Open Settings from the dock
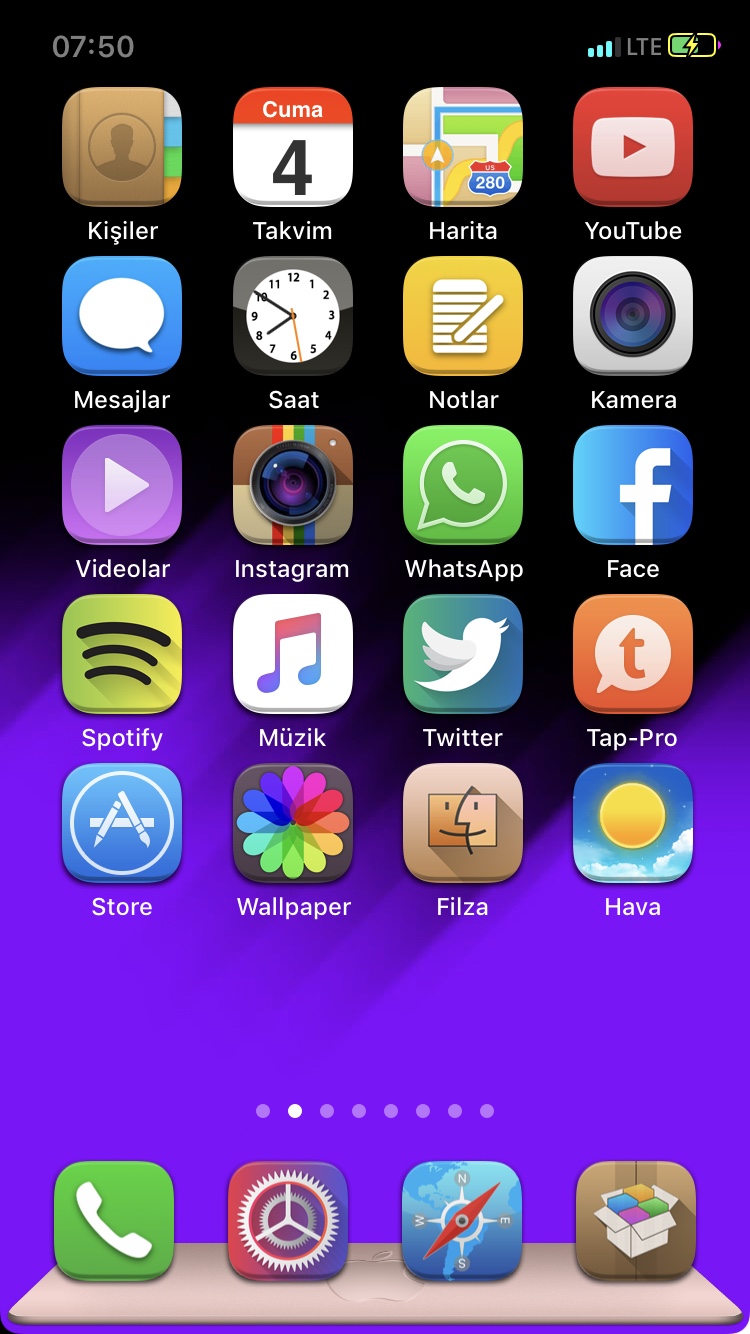 click(x=288, y=1220)
